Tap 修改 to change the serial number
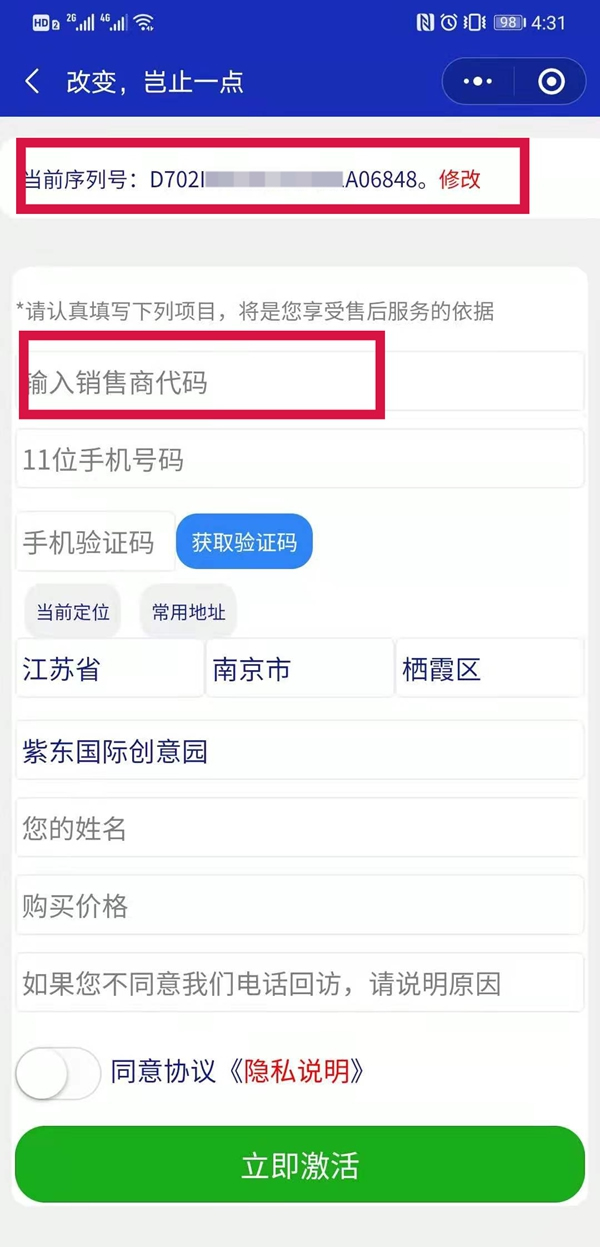This screenshot has width=600, height=1247. pyautogui.click(x=460, y=180)
